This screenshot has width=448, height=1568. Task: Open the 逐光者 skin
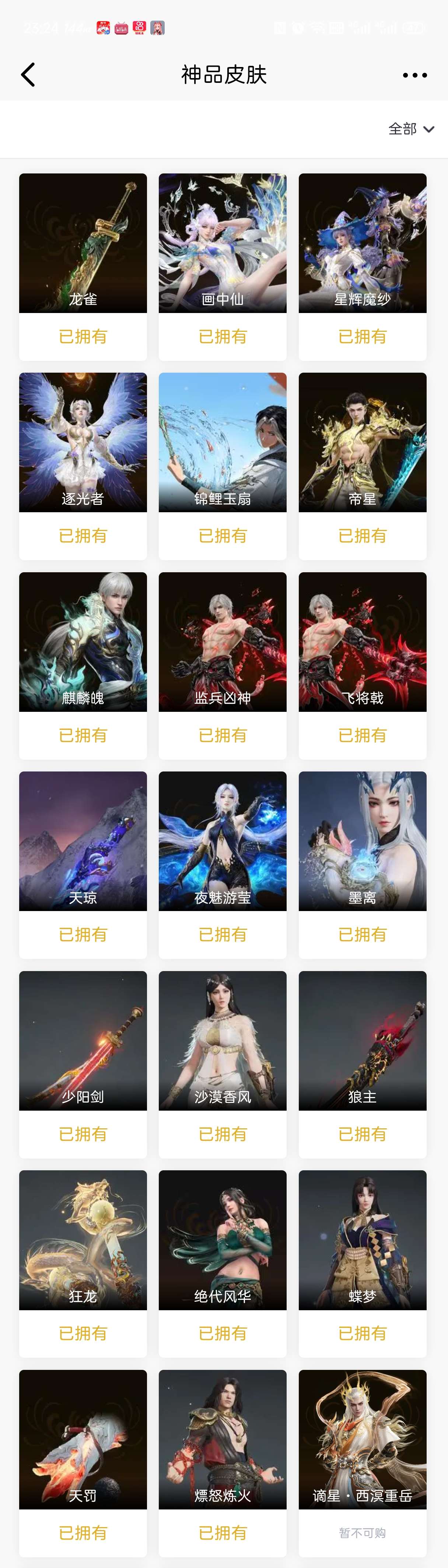[x=83, y=443]
